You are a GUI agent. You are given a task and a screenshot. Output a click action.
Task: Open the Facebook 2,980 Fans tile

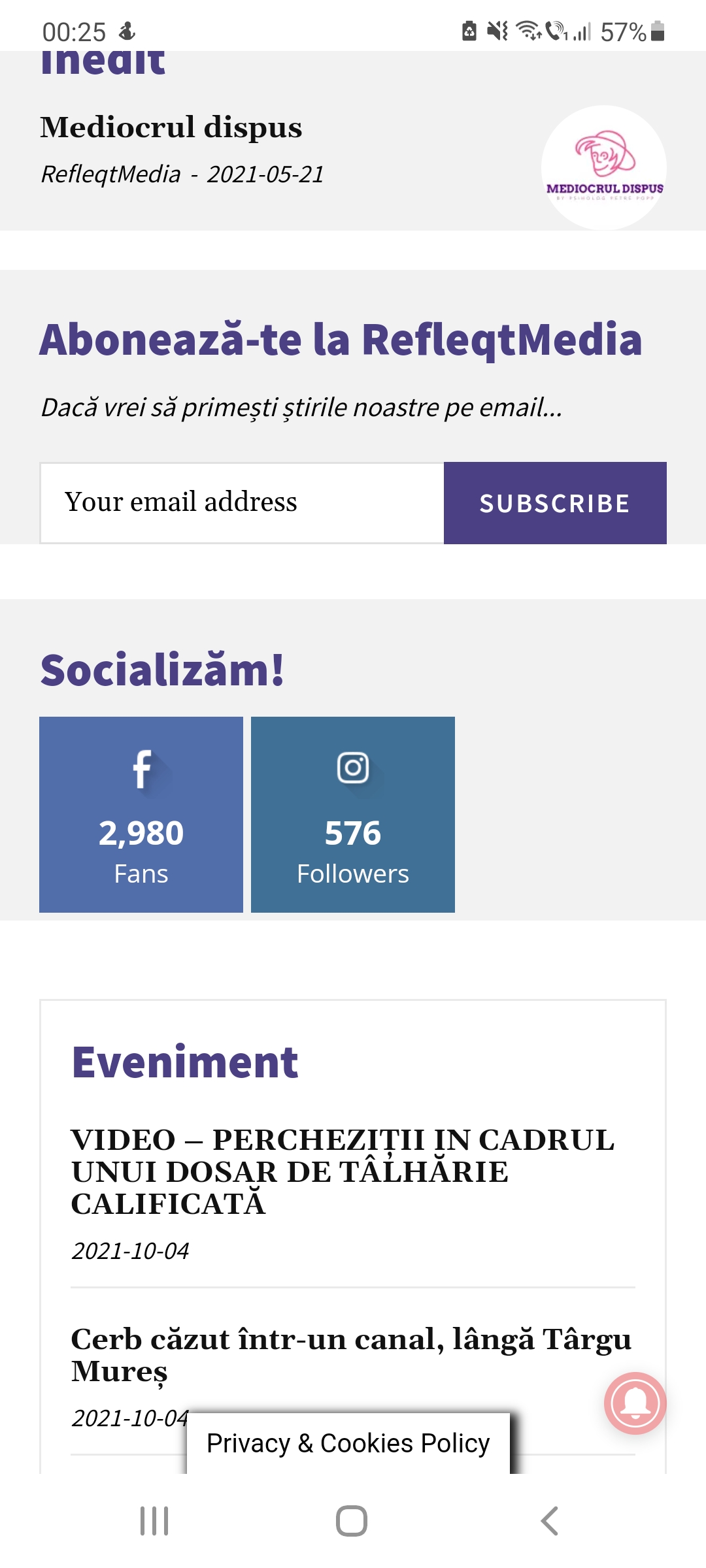[141, 814]
